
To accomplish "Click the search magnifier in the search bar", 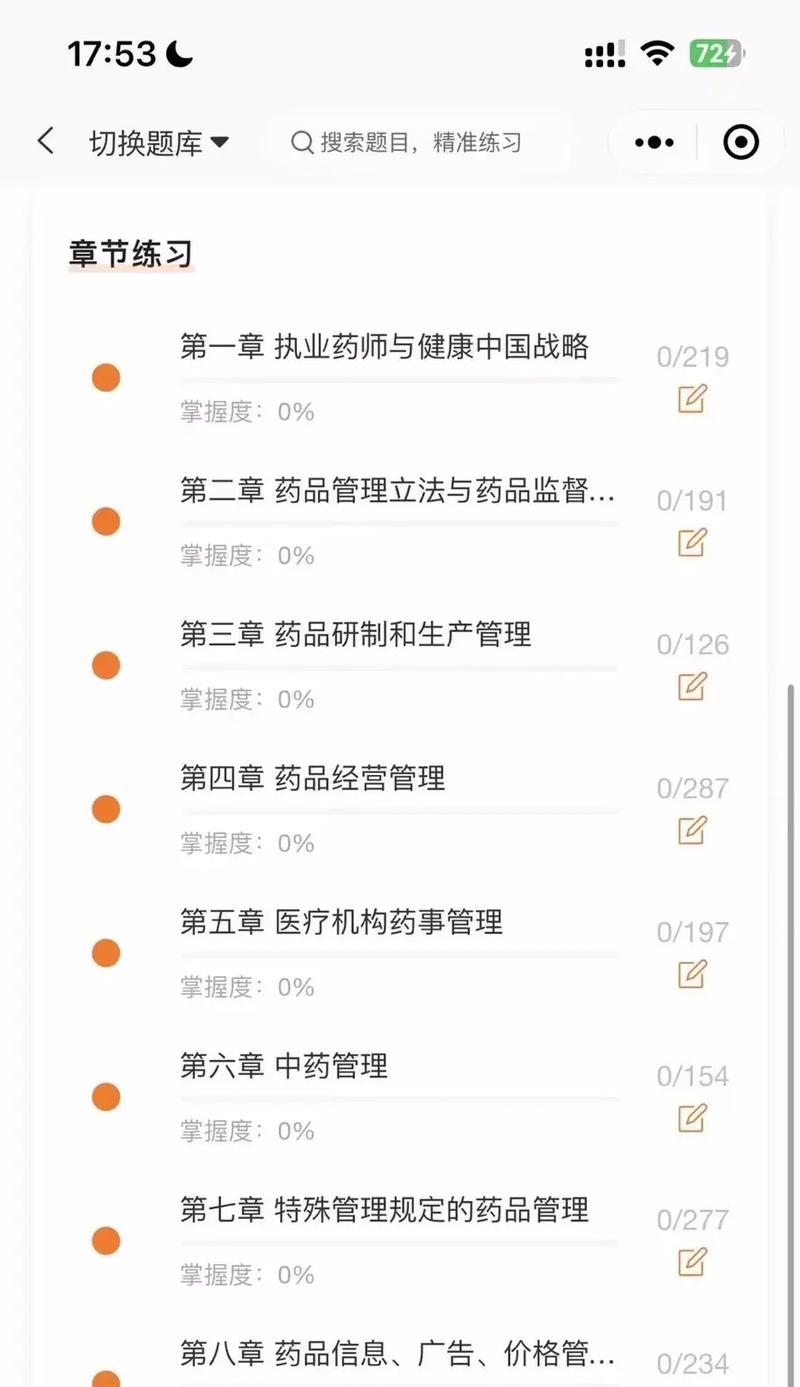I will 302,142.
